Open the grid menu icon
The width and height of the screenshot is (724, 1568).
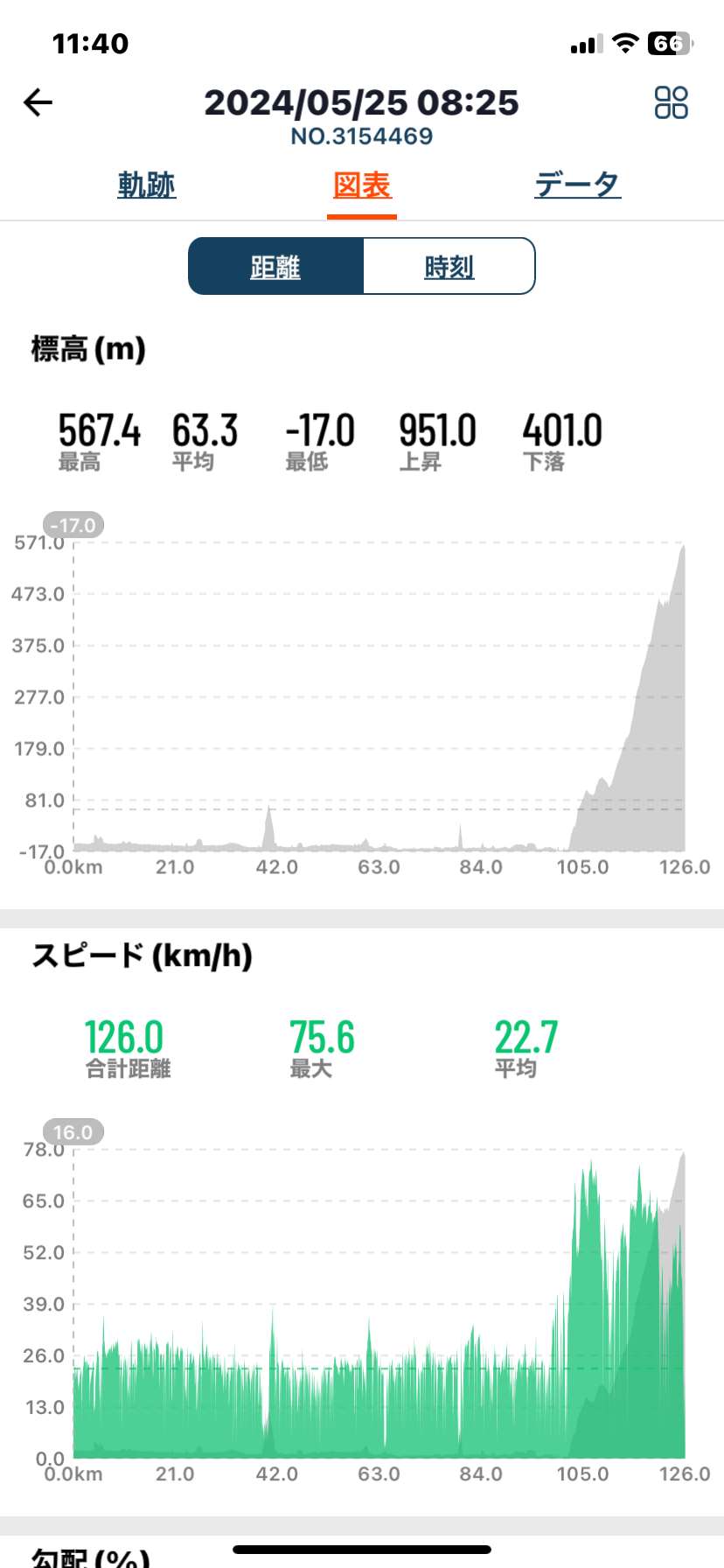pos(671,102)
